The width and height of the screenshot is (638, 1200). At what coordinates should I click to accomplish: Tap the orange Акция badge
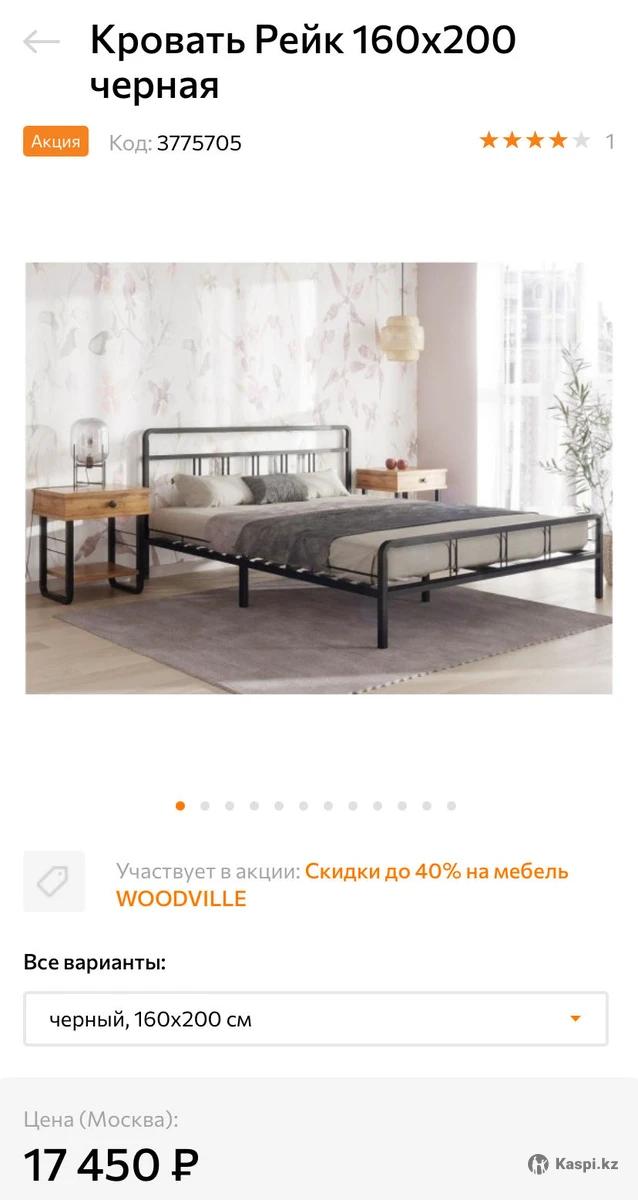[x=56, y=142]
